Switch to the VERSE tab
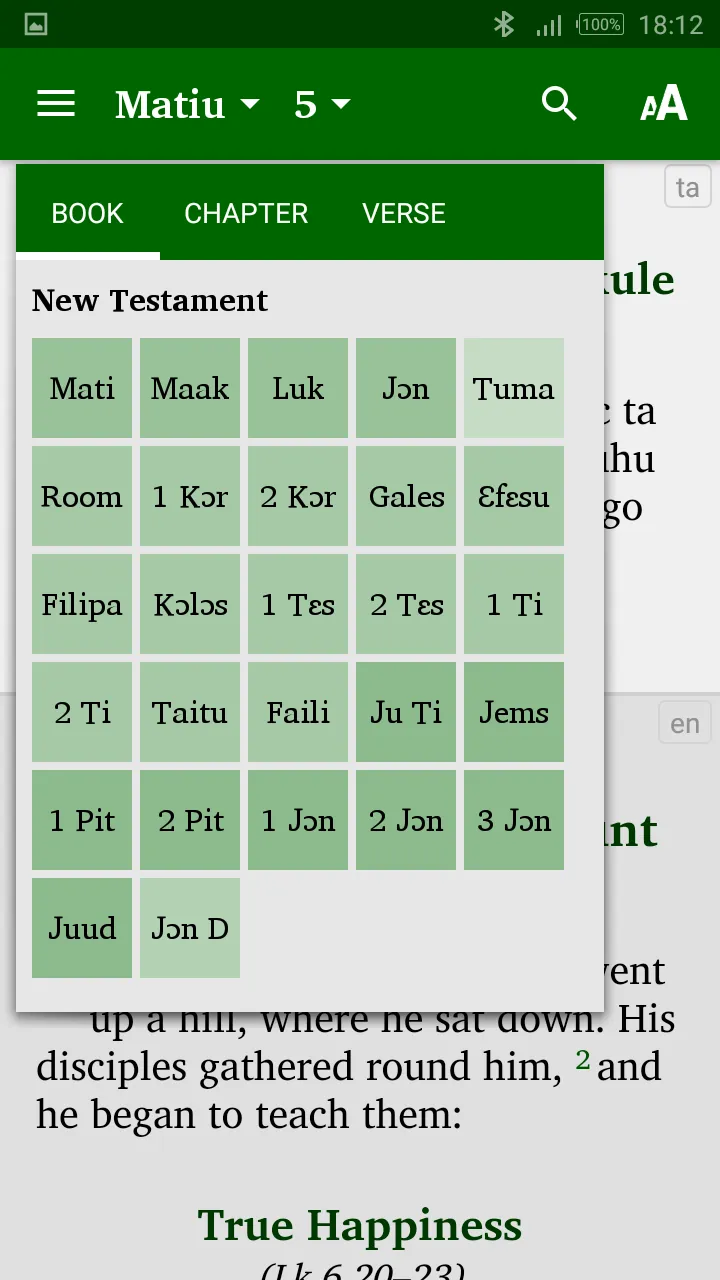The height and width of the screenshot is (1280, 720). pos(404,213)
